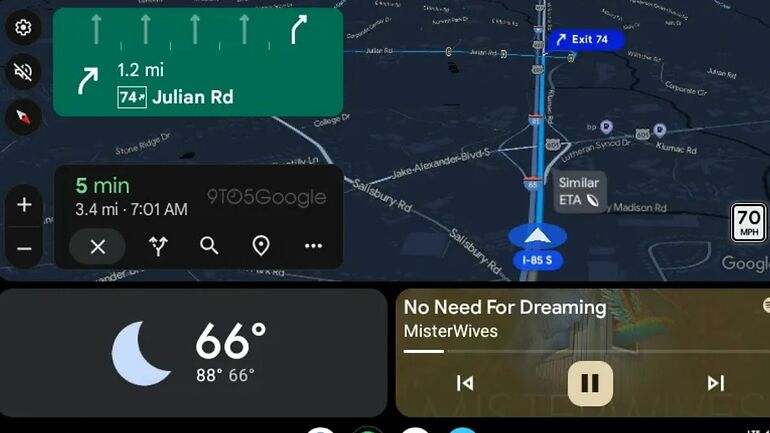
Task: Open the weather card showing 66°
Action: click(193, 353)
